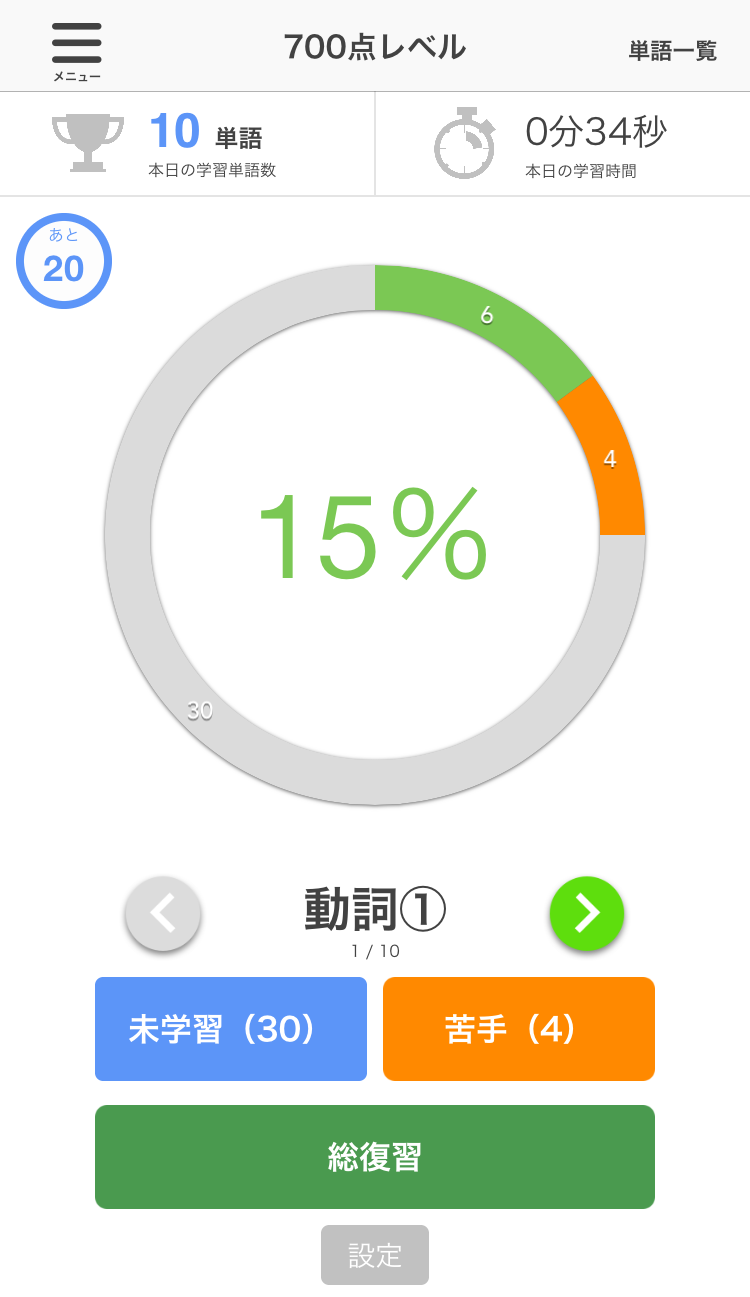The image size is (750, 1297).
Task: Start studying 未学習（30）words
Action: click(231, 1029)
